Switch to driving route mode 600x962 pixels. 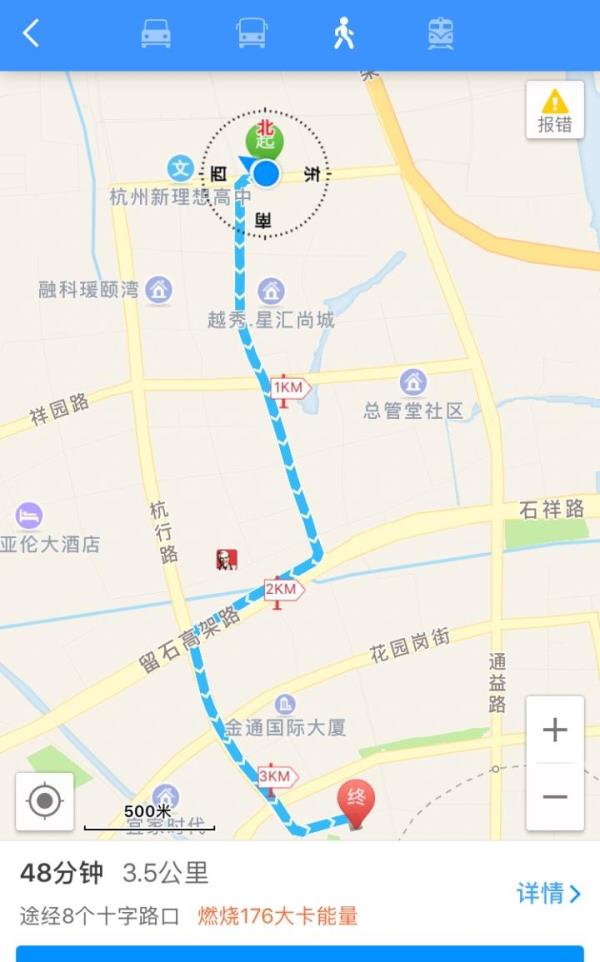pyautogui.click(x=156, y=33)
